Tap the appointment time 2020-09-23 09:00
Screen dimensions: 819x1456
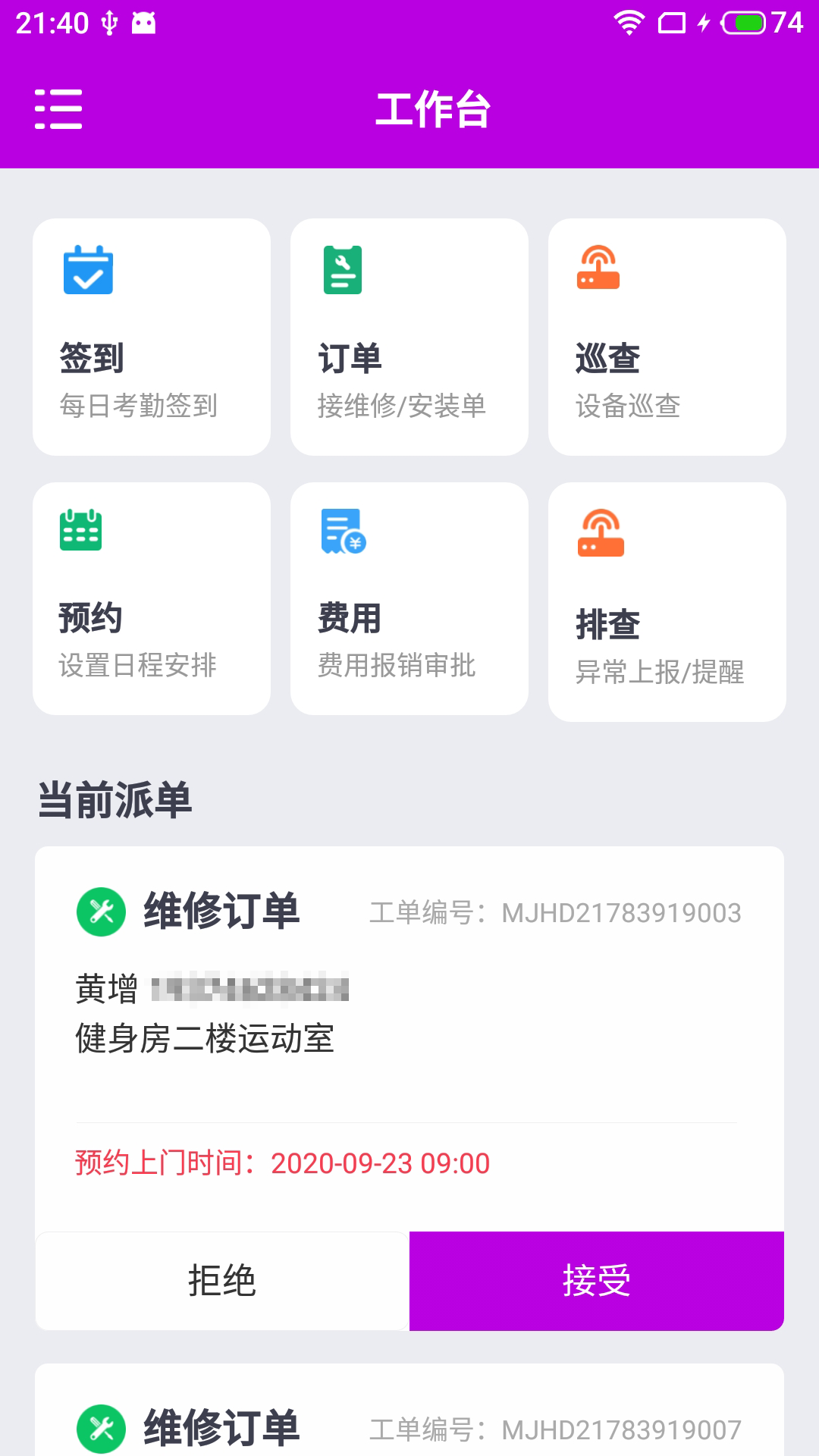[x=381, y=1163]
